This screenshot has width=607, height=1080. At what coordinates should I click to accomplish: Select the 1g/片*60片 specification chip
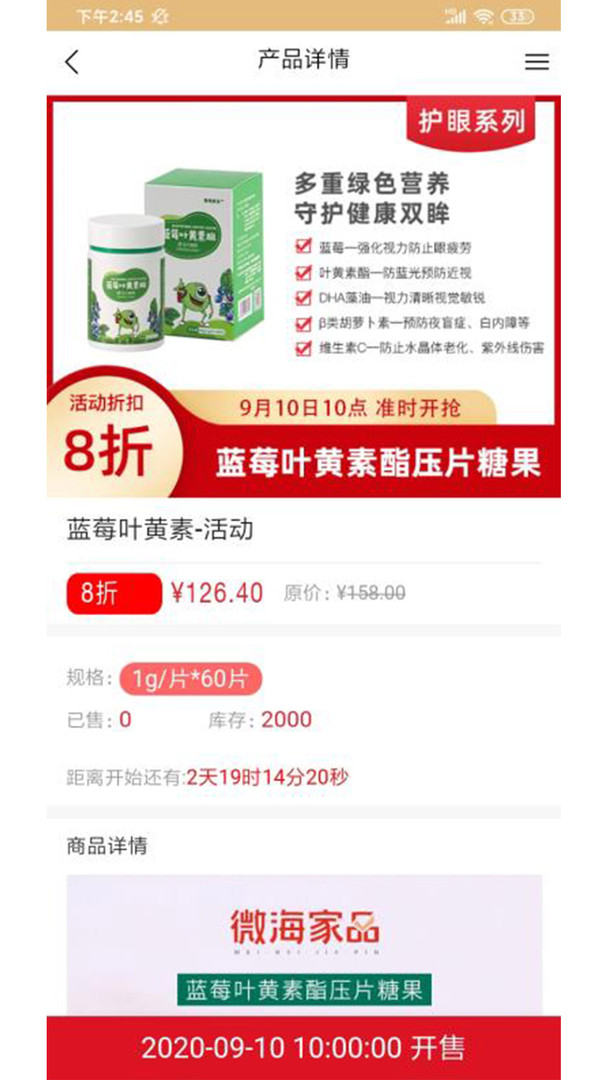pos(190,679)
